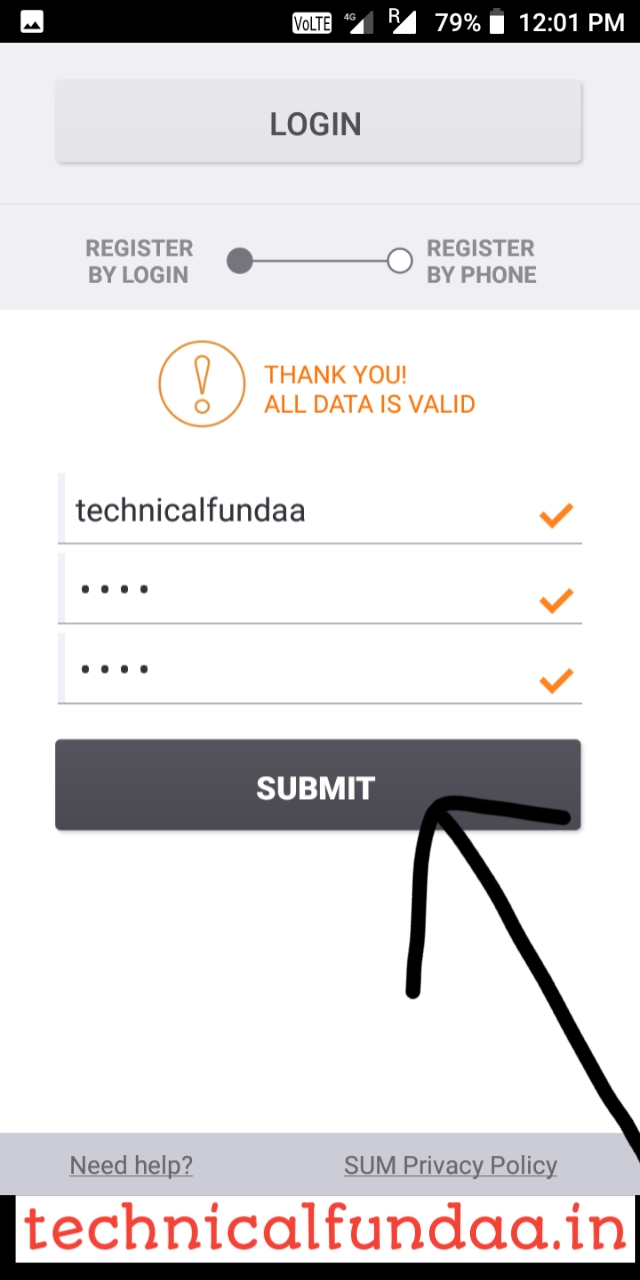Select Register by Login option
This screenshot has width=640, height=1280.
pyautogui.click(x=240, y=261)
